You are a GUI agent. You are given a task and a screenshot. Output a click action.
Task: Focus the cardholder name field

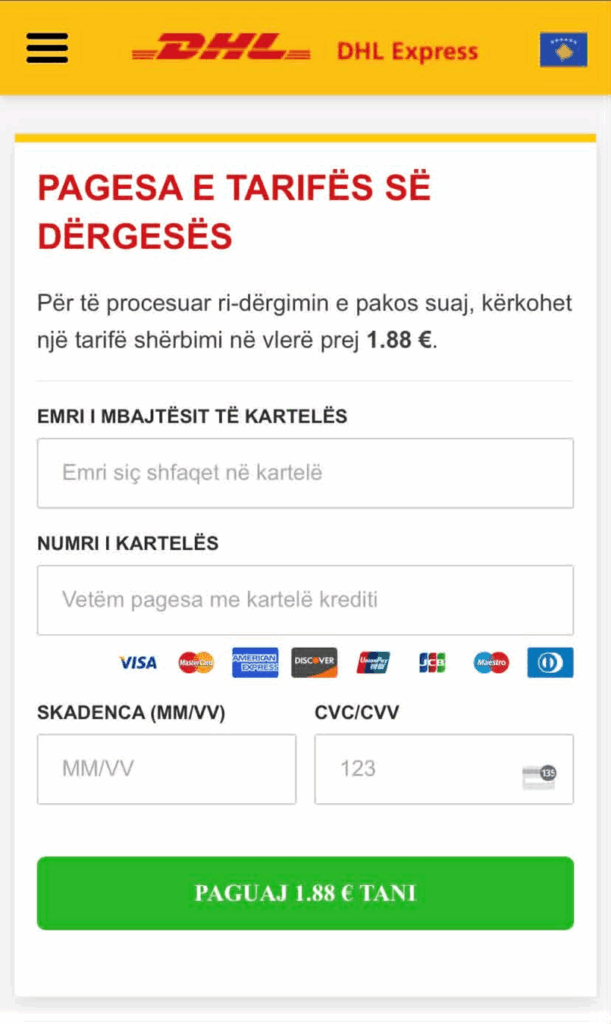pyautogui.click(x=305, y=473)
